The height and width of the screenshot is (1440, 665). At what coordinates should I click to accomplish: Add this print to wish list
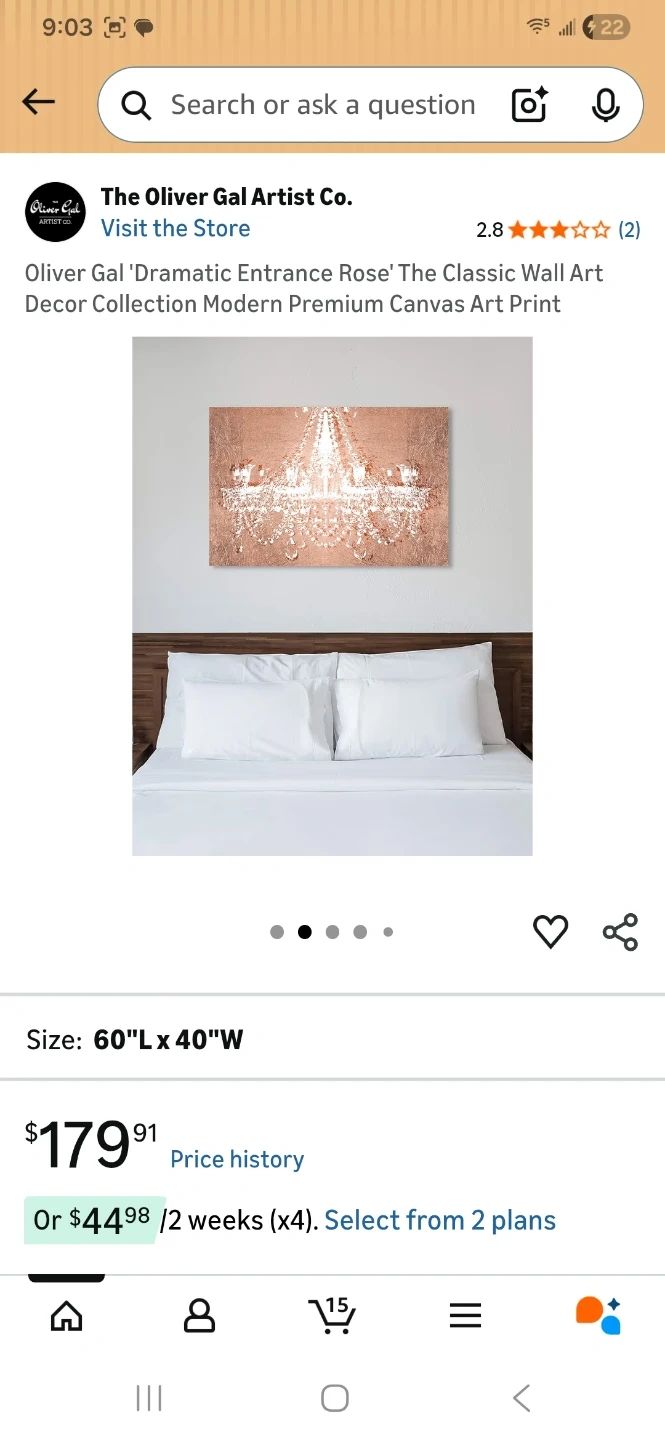(550, 932)
